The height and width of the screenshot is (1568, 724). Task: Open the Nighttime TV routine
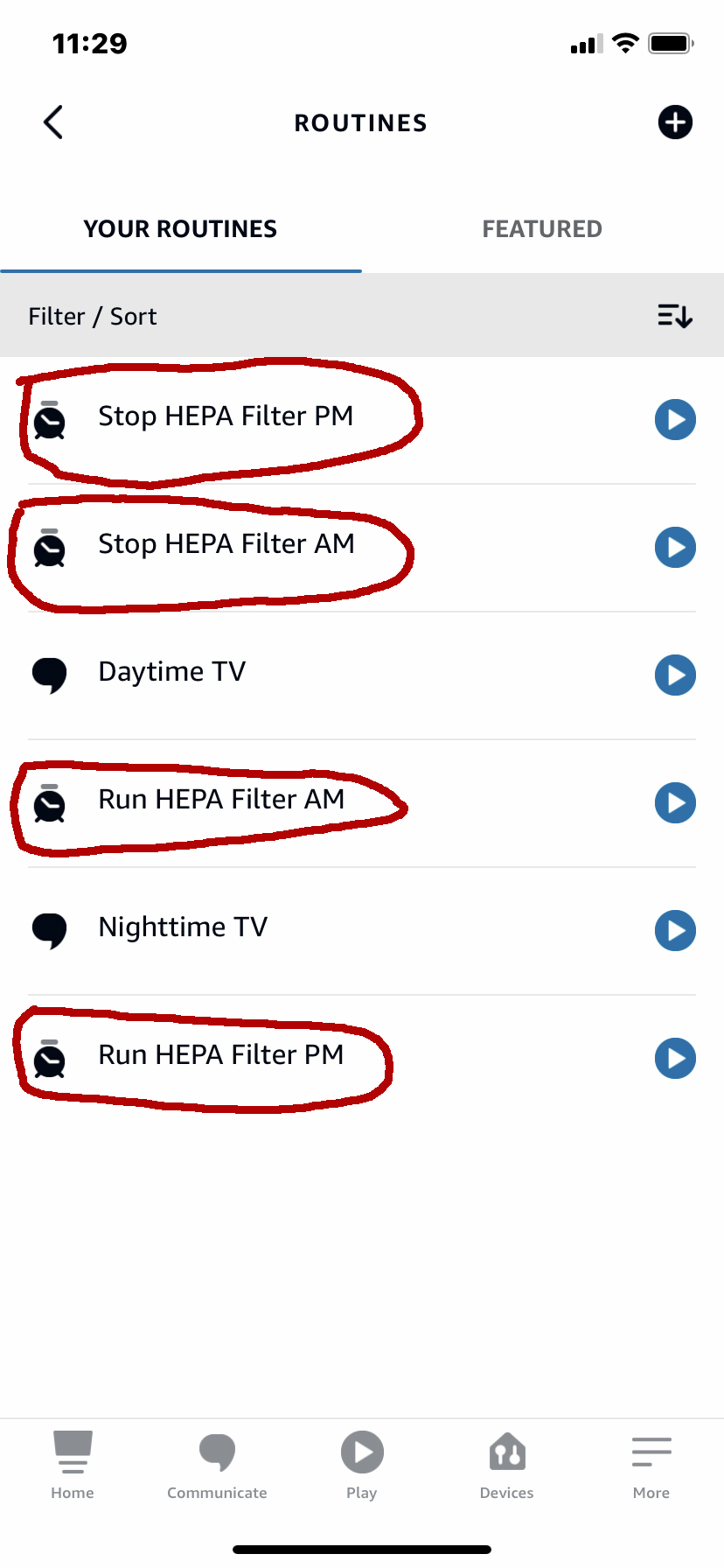tap(183, 927)
